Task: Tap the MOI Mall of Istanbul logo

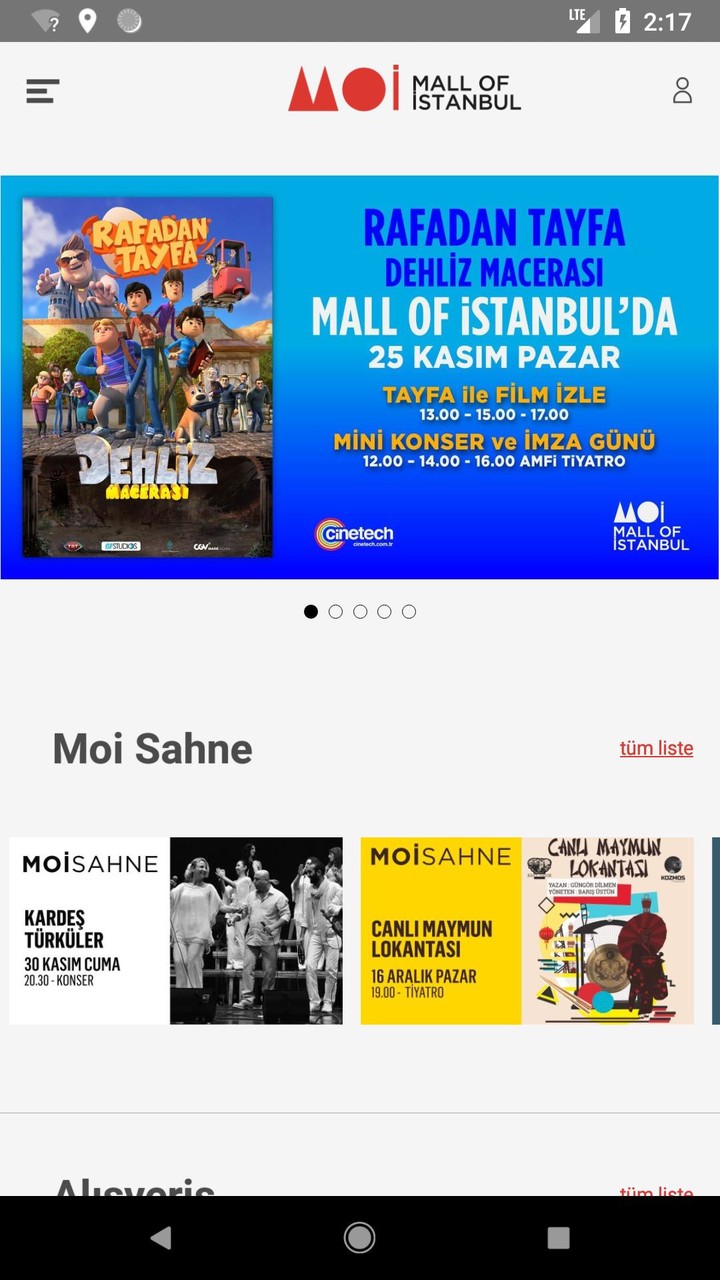Action: coord(404,90)
